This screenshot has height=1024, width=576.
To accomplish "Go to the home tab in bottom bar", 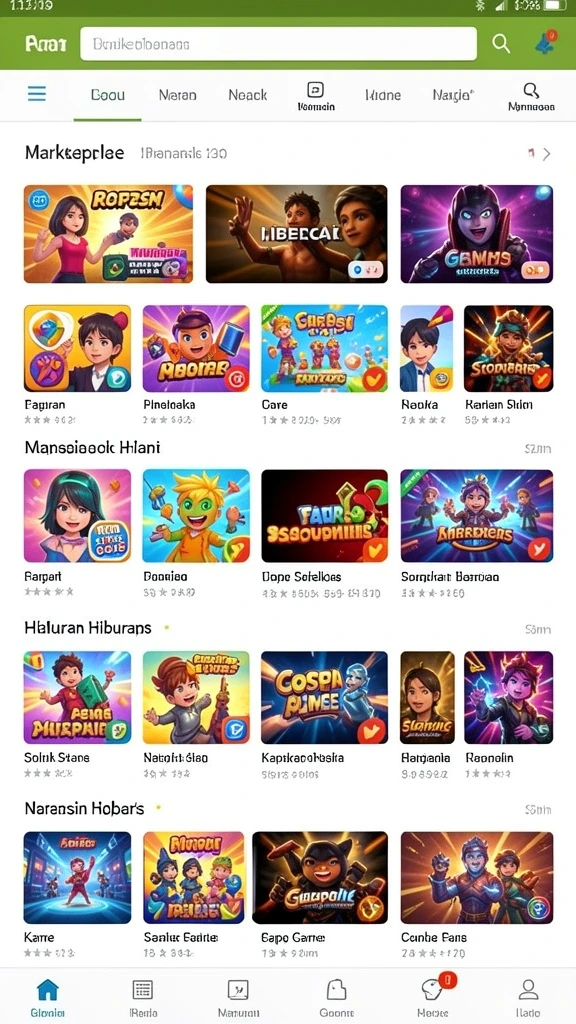I will (48, 997).
